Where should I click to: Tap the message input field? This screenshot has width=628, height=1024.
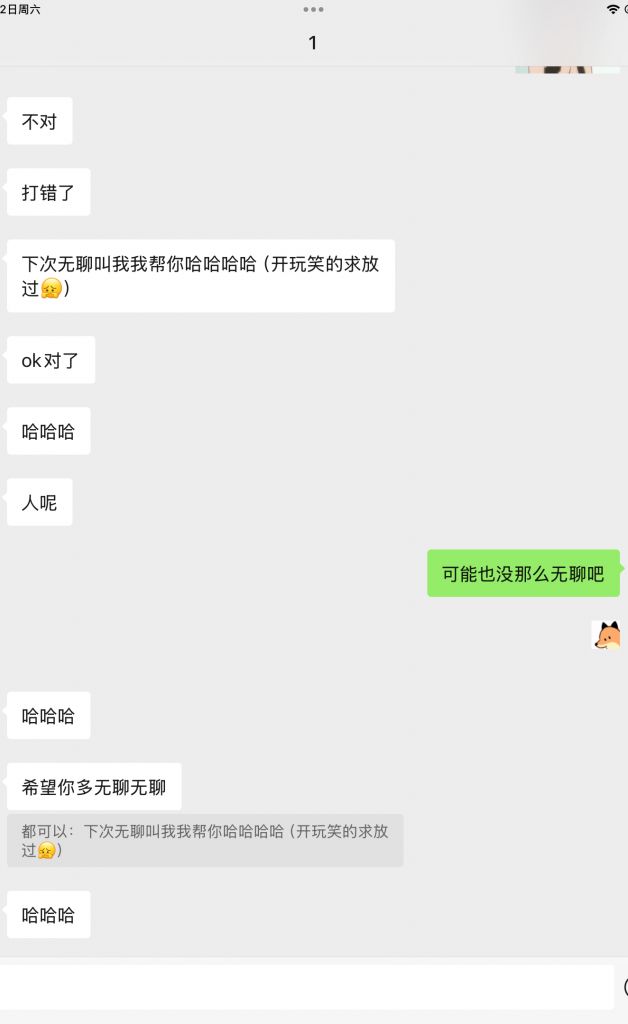point(305,987)
